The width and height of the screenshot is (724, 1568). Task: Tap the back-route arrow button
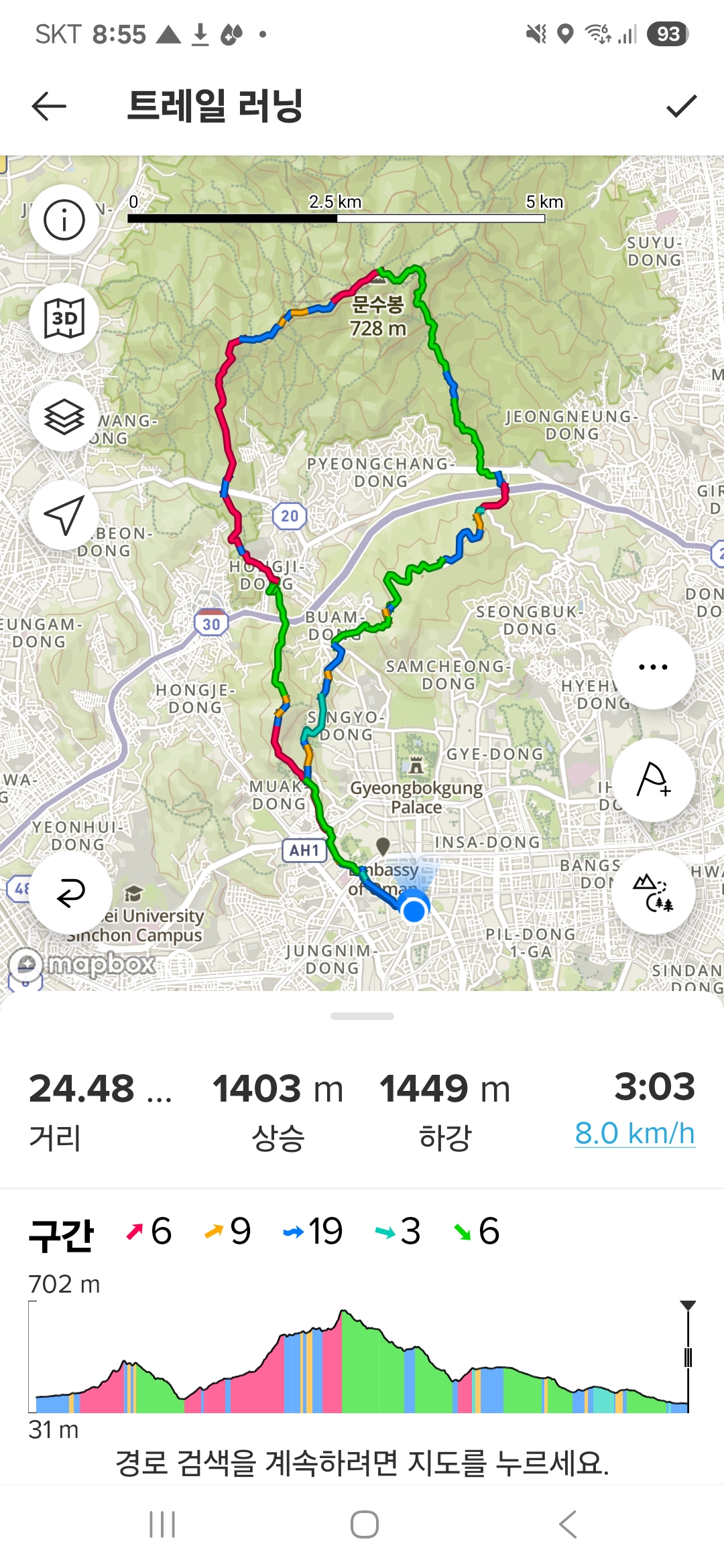[71, 893]
